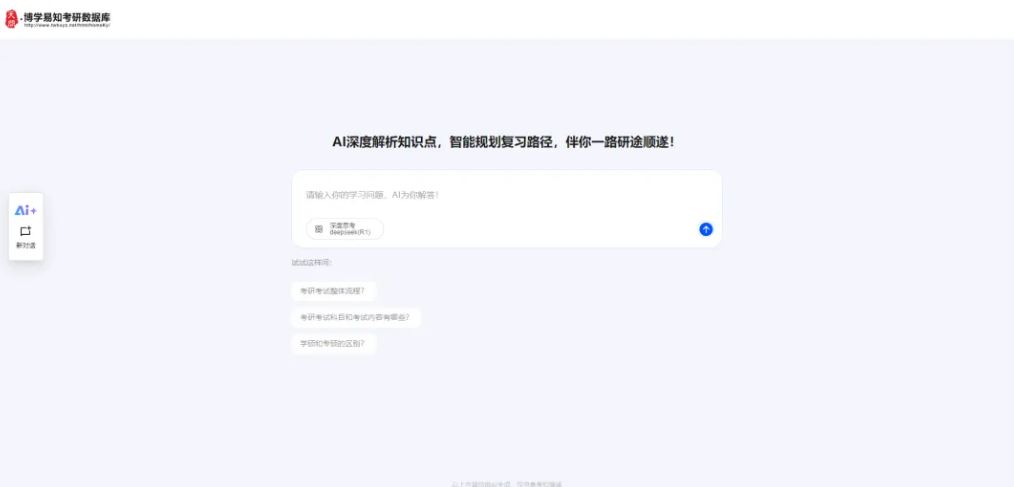The width and height of the screenshot is (1014, 487).
Task: Select suggestion 考研考试科目和考试内容有哪些？
Action: pyautogui.click(x=355, y=317)
